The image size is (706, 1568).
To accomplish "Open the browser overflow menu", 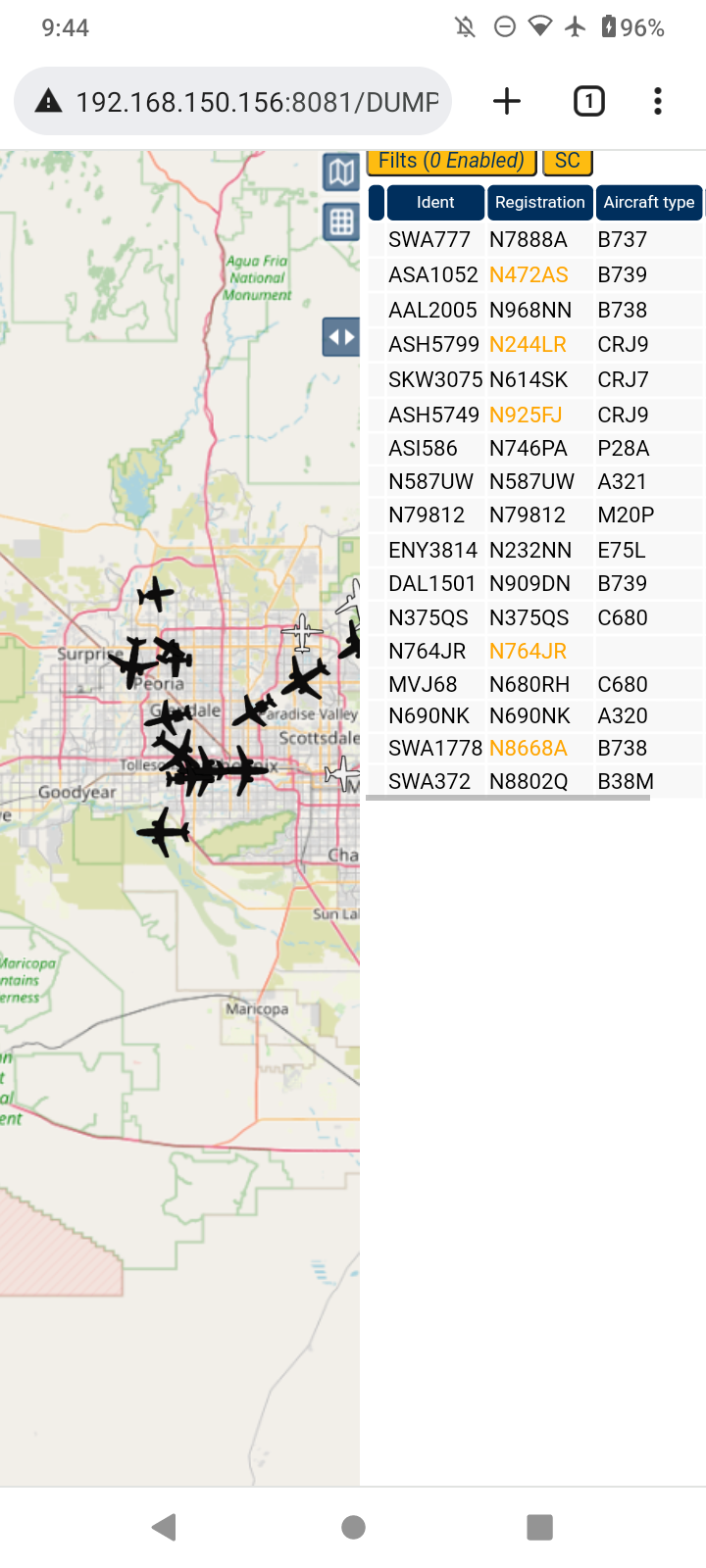I will [x=658, y=101].
